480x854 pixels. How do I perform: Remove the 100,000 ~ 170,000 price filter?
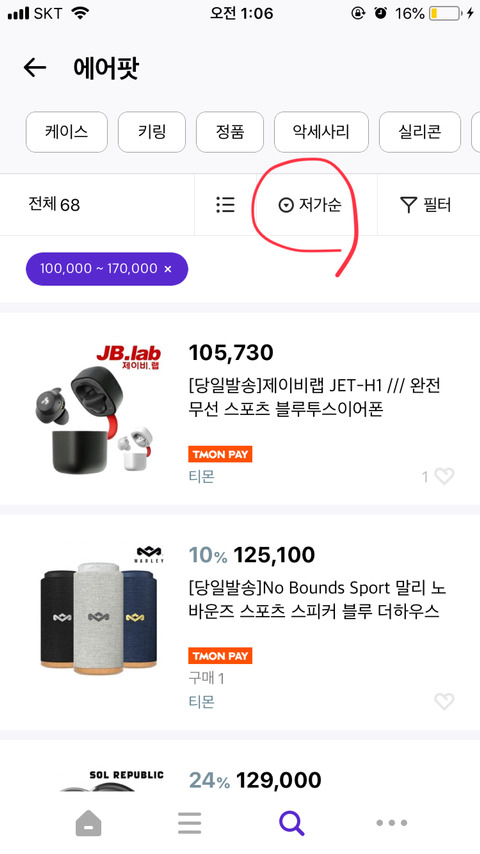click(x=167, y=269)
